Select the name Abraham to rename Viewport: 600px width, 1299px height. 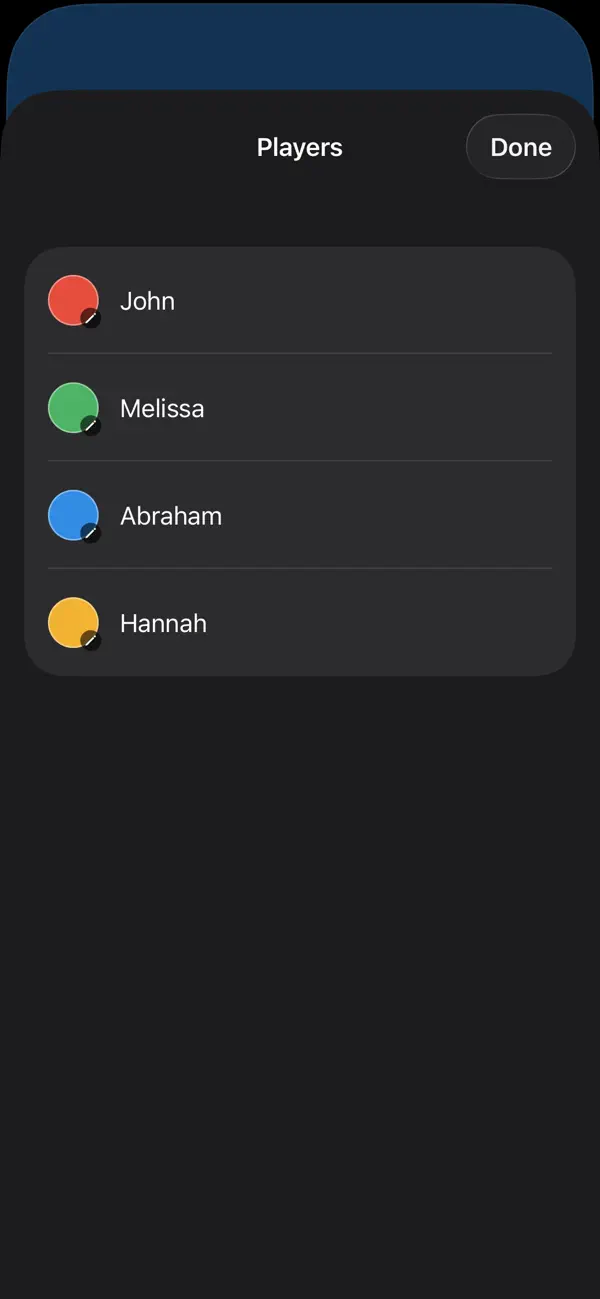pyautogui.click(x=171, y=516)
